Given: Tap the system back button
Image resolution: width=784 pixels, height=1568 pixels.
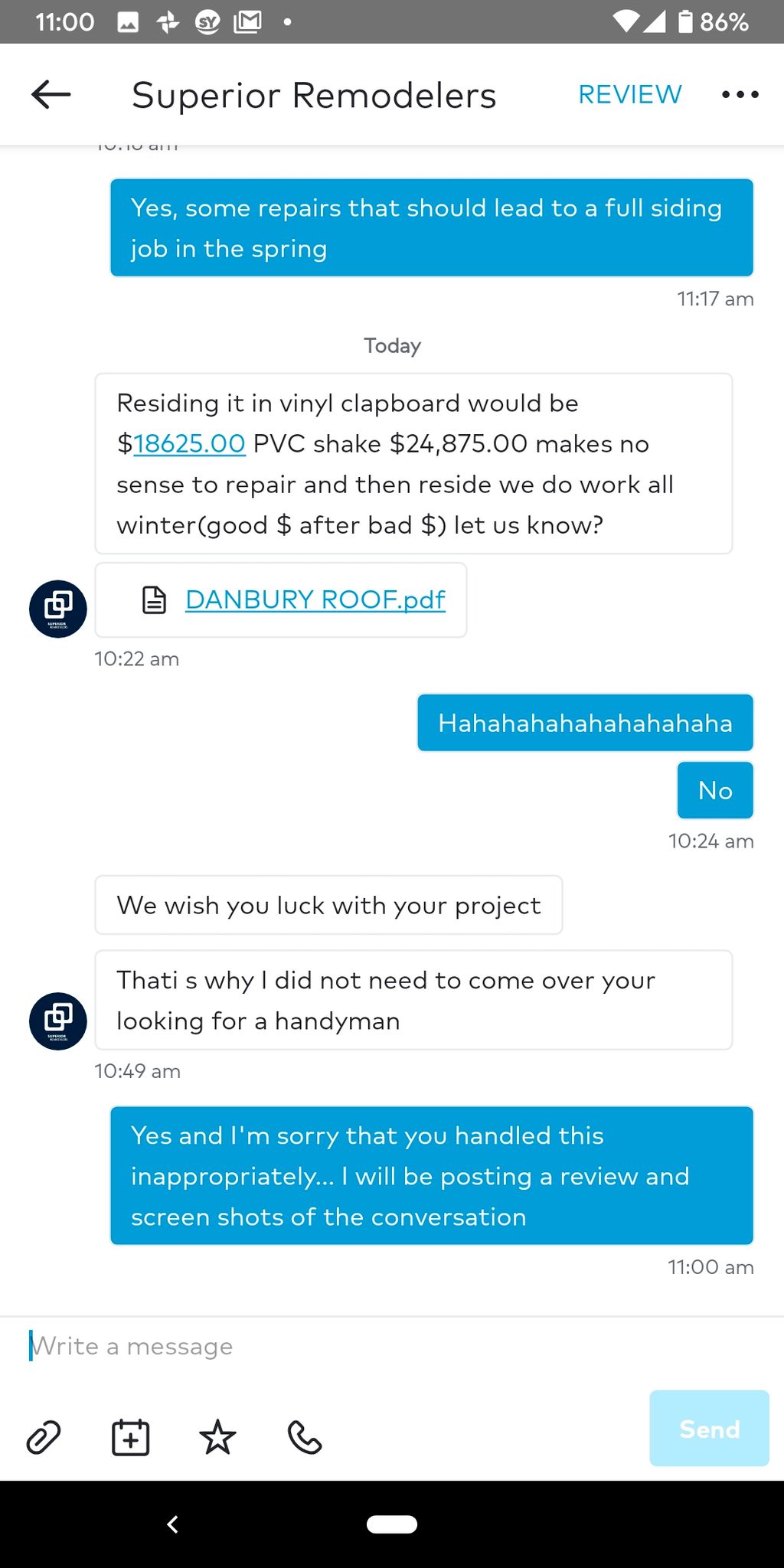Looking at the screenshot, I should point(173,1524).
